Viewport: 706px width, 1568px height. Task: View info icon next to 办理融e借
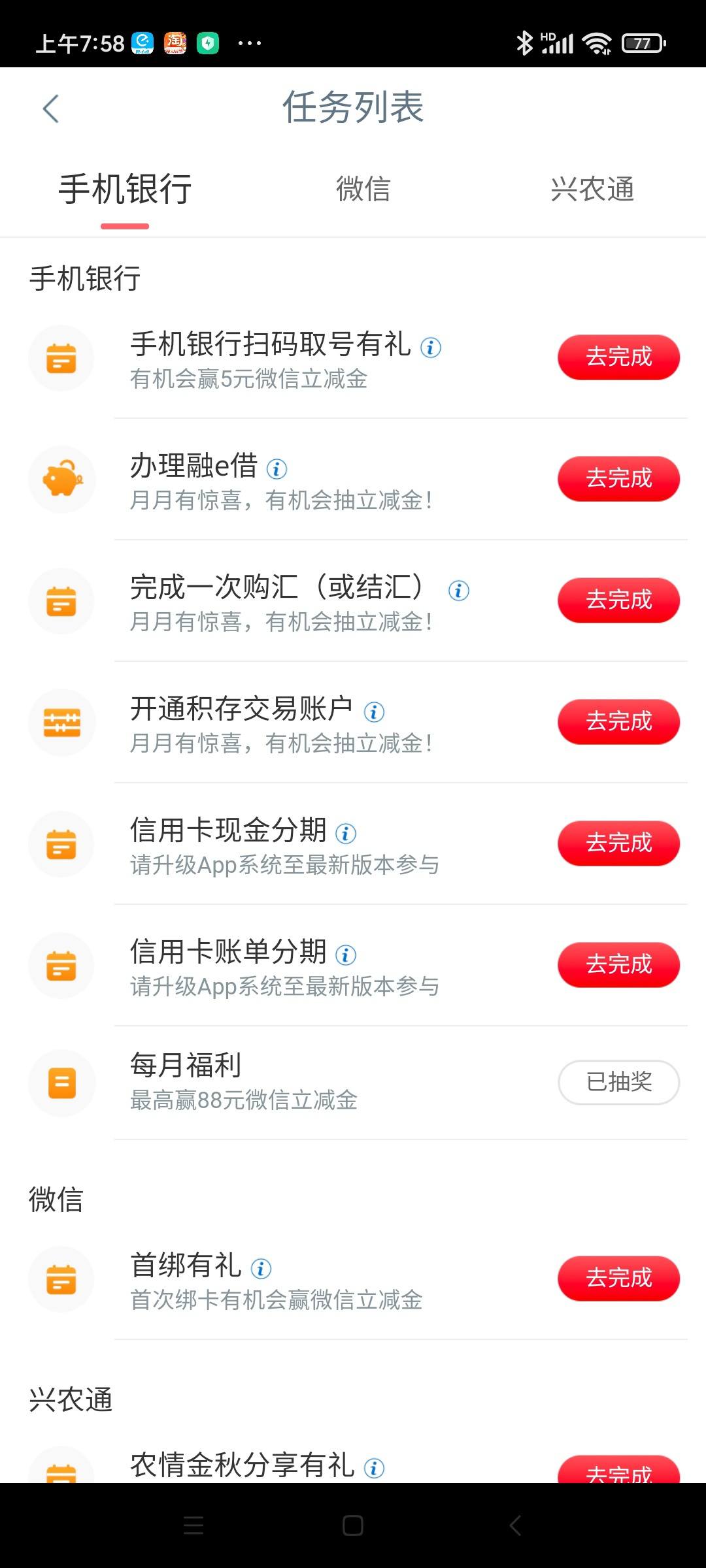pyautogui.click(x=277, y=468)
